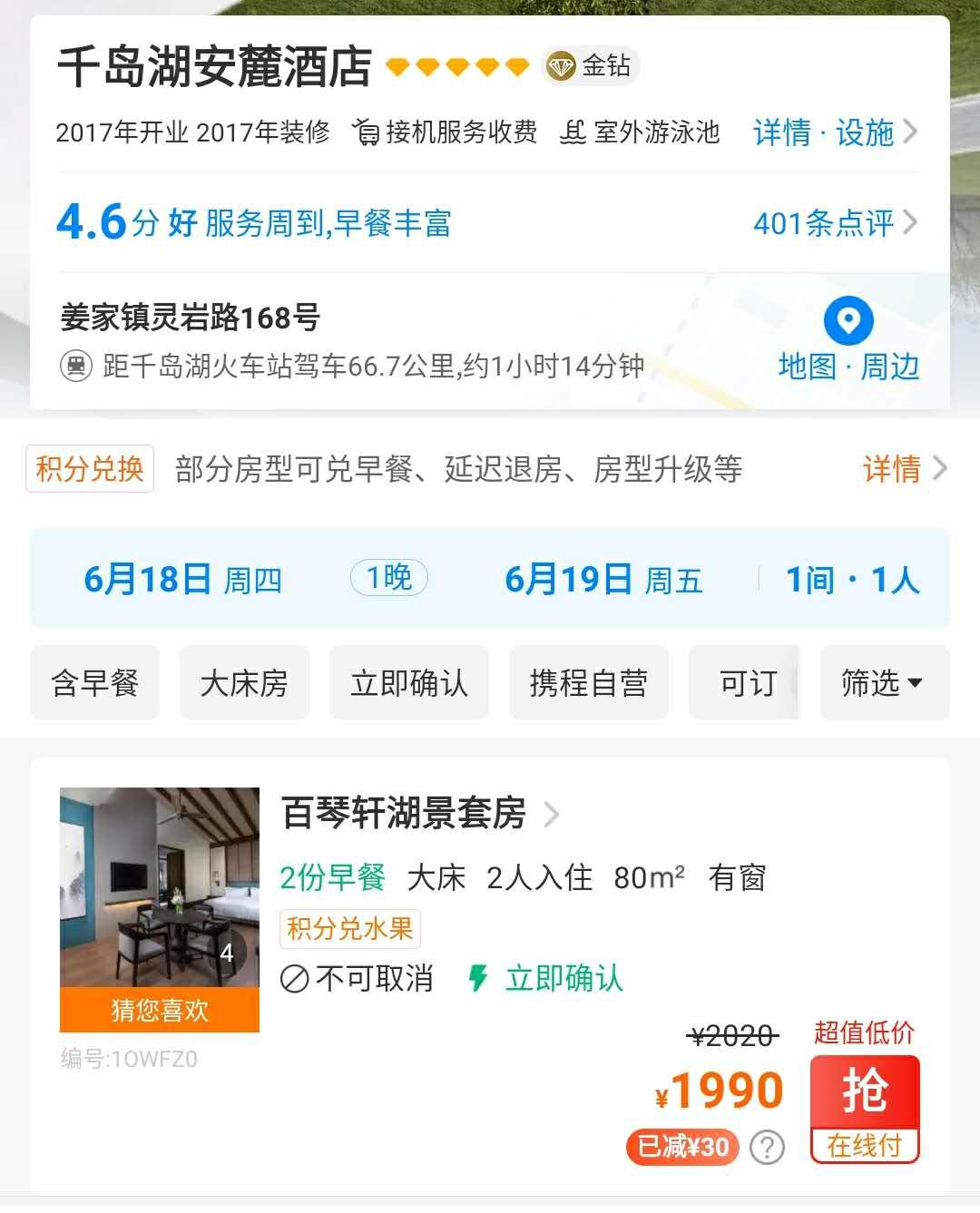Enable the 大床房 filter
This screenshot has height=1213, width=980.
click(243, 683)
